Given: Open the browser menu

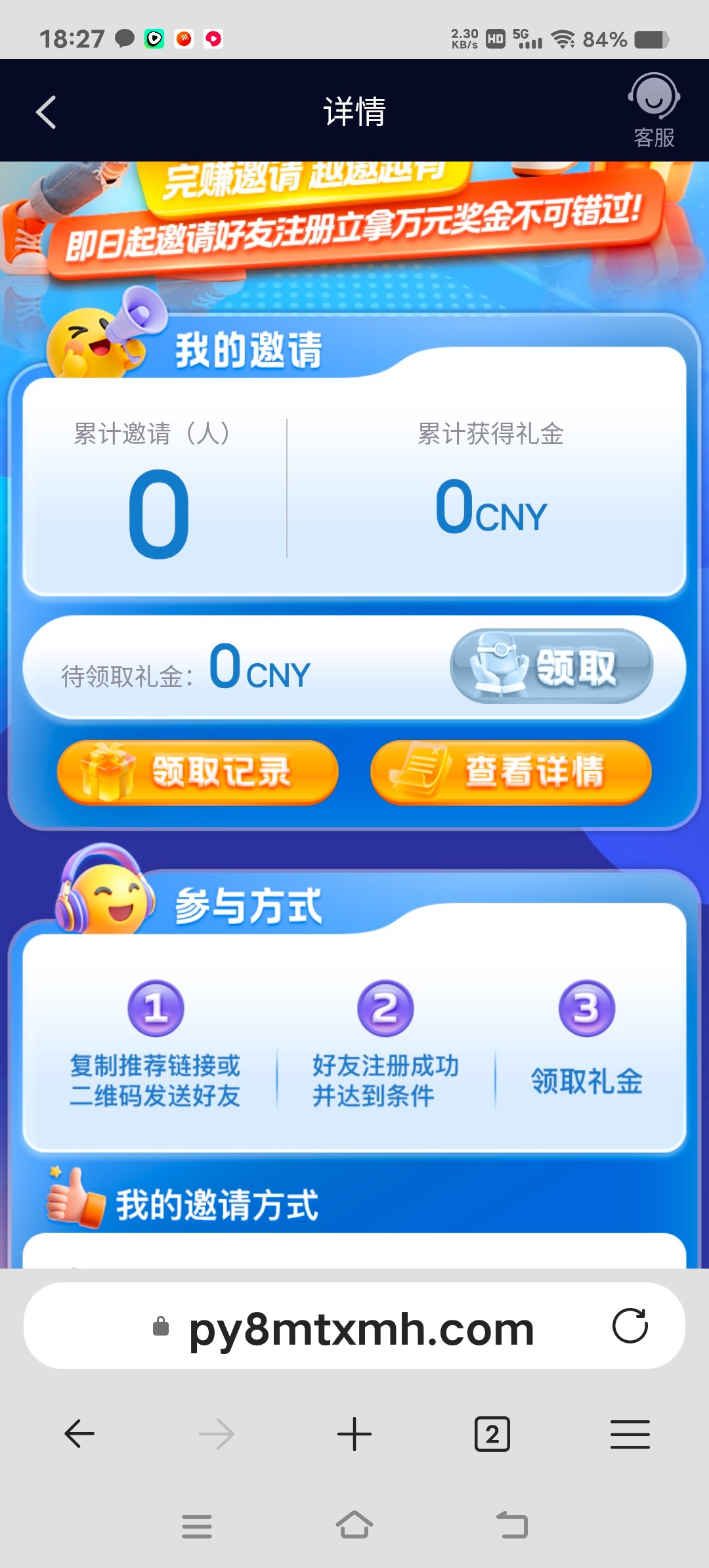Looking at the screenshot, I should point(630,1433).
